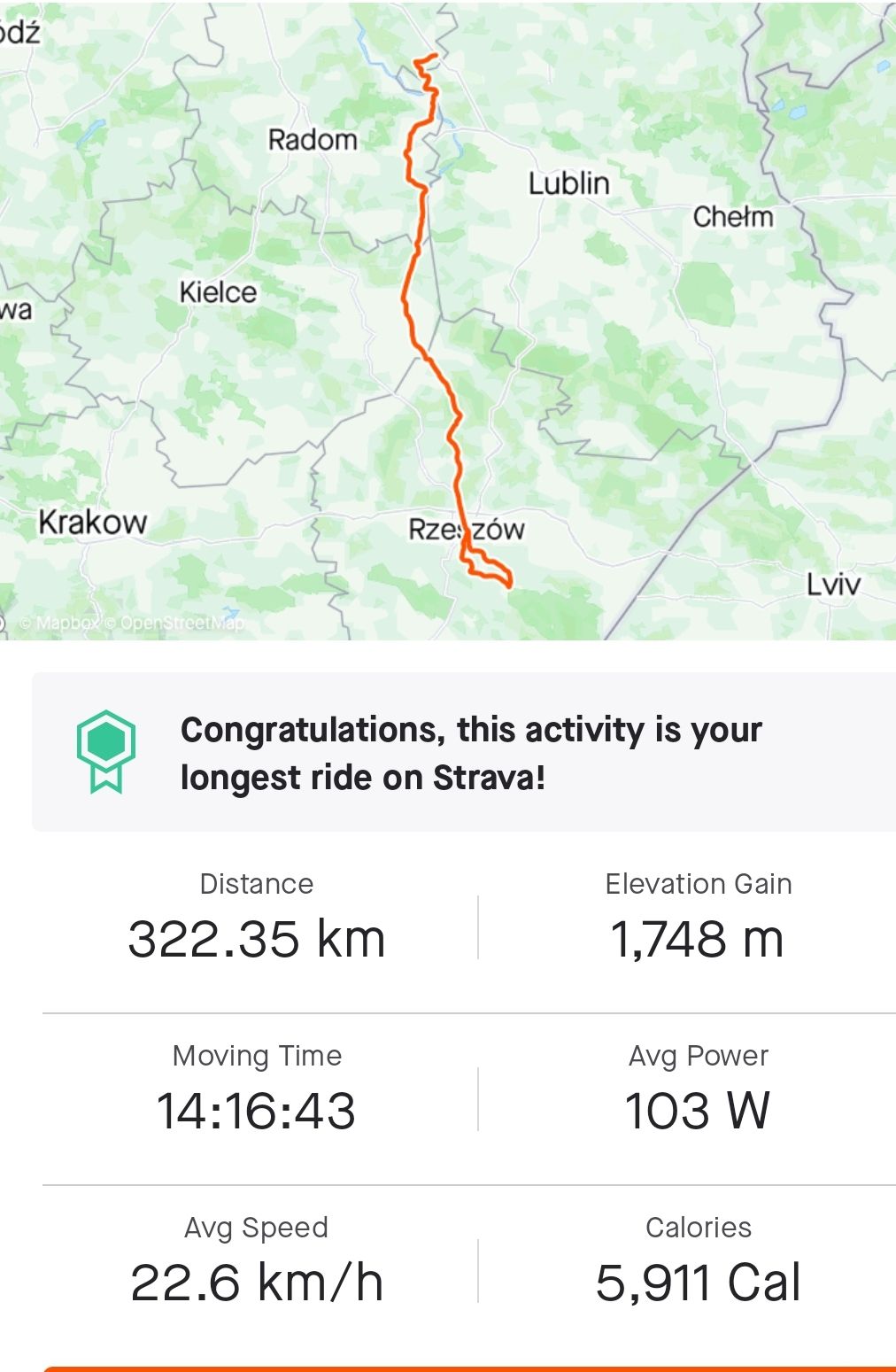Click the Rzeszów label on the map
Image resolution: width=896 pixels, height=1372 pixels.
[x=467, y=527]
